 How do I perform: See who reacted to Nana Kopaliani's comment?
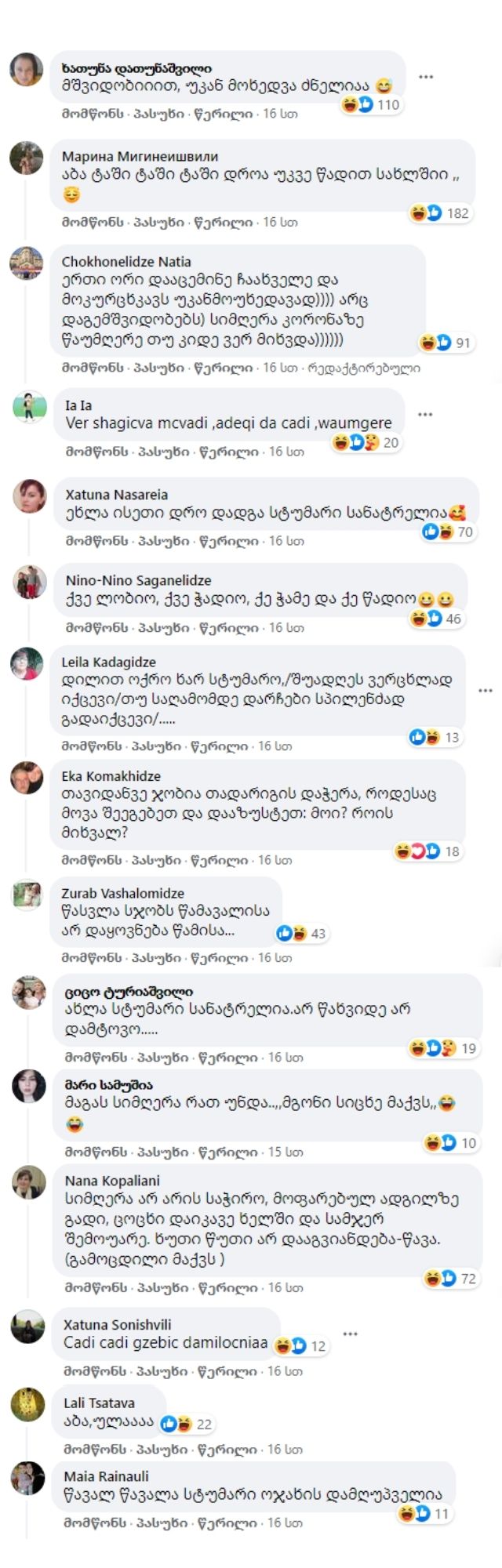coord(451,1279)
